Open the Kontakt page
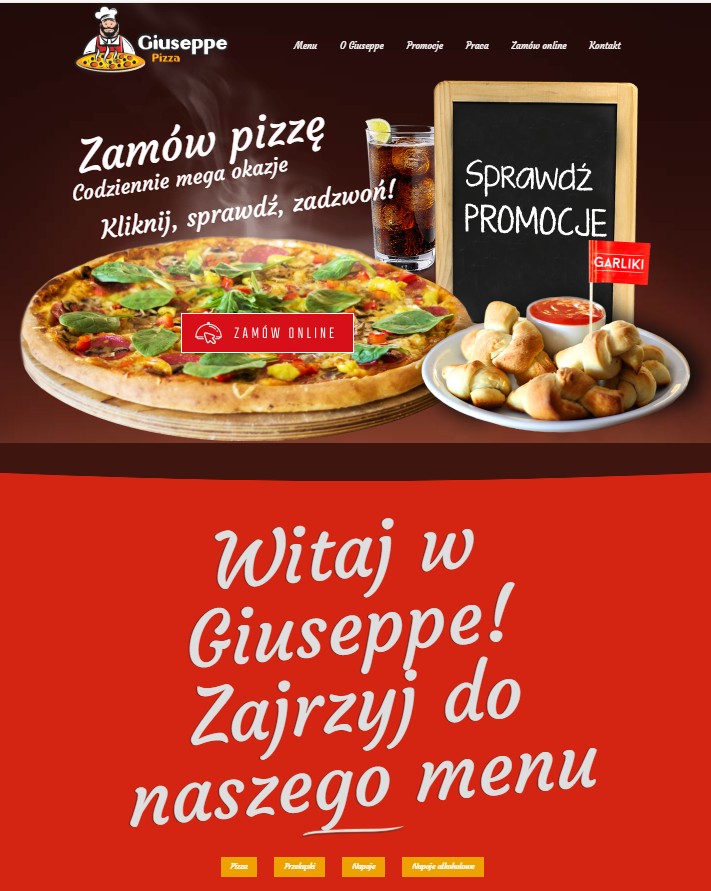Image resolution: width=711 pixels, height=891 pixels. coord(604,46)
